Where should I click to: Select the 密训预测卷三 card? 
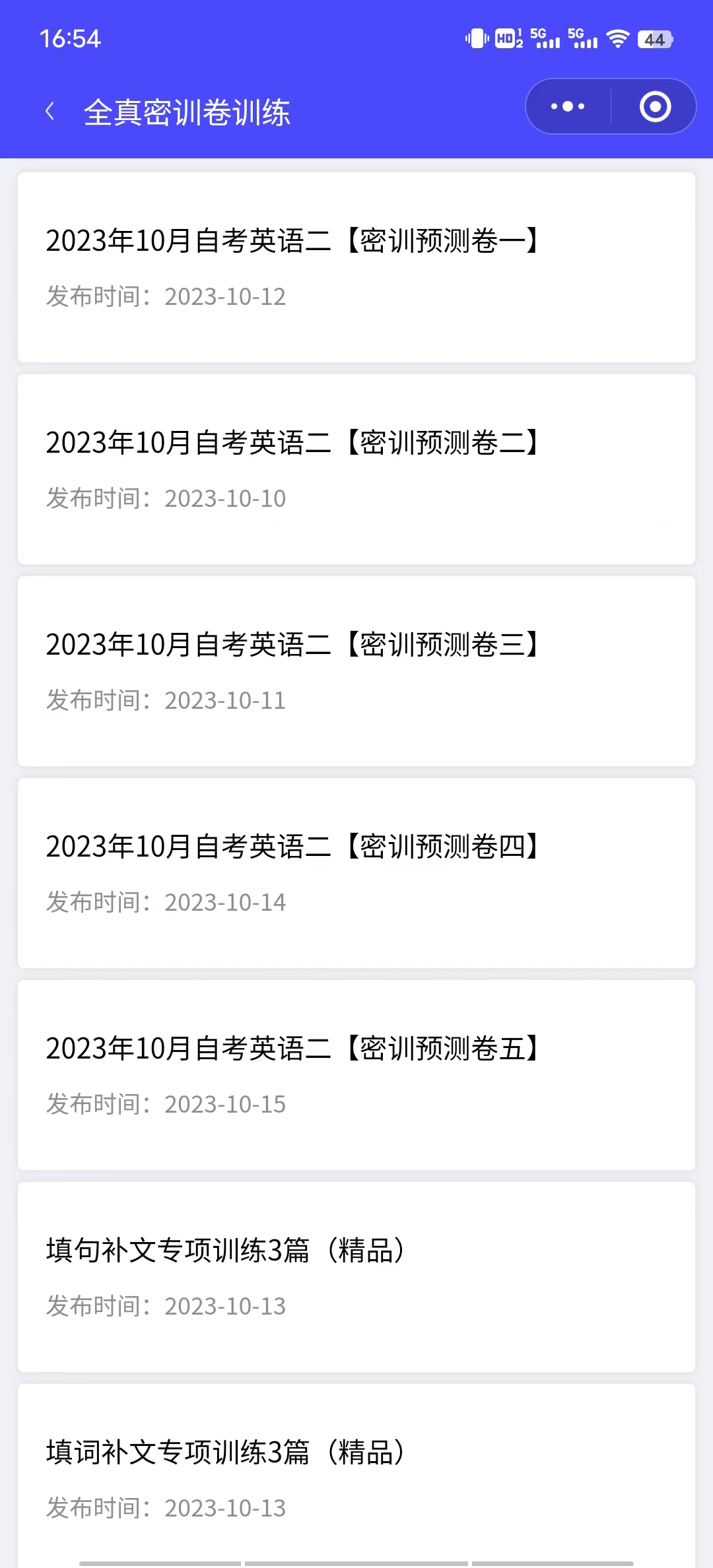pos(356,671)
